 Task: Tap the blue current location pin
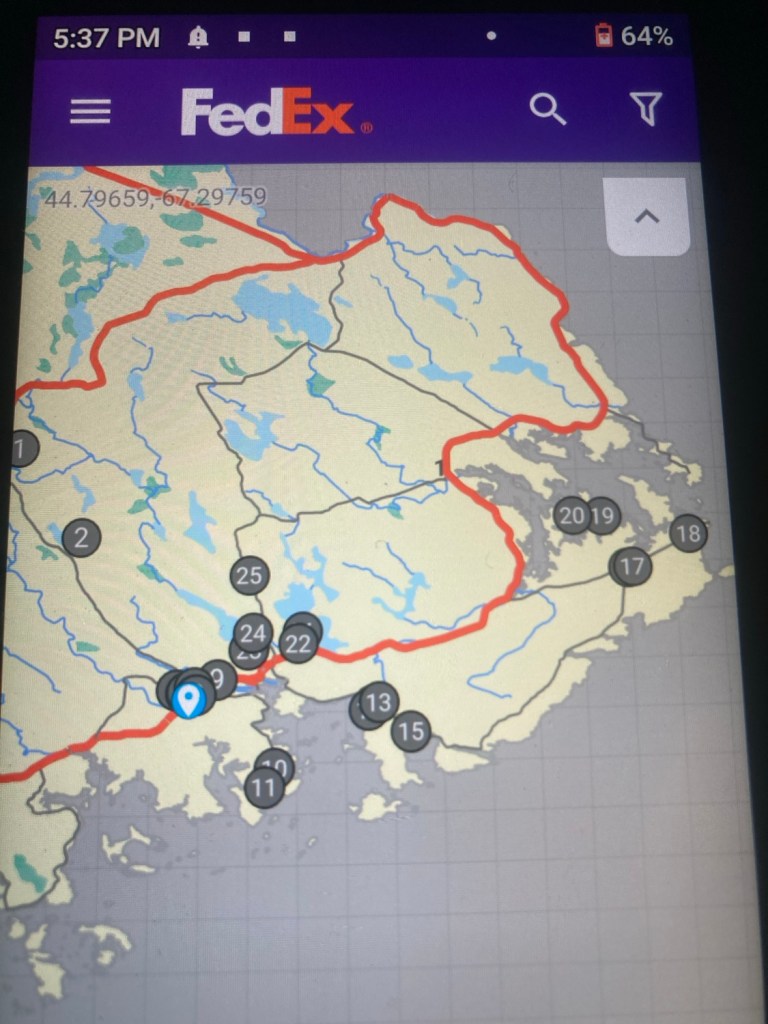[188, 698]
